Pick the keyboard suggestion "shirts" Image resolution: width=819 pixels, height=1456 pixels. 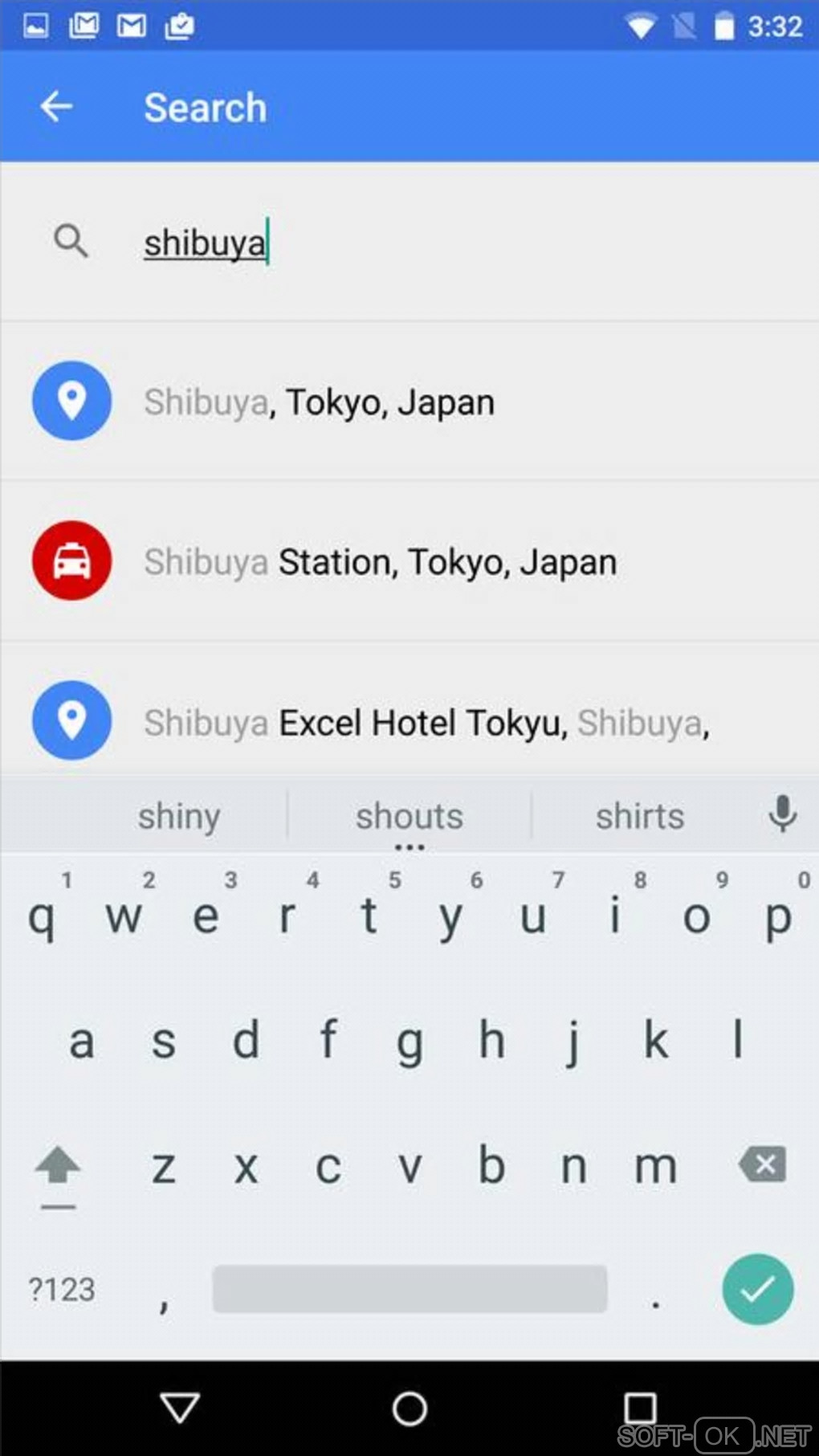coord(639,817)
